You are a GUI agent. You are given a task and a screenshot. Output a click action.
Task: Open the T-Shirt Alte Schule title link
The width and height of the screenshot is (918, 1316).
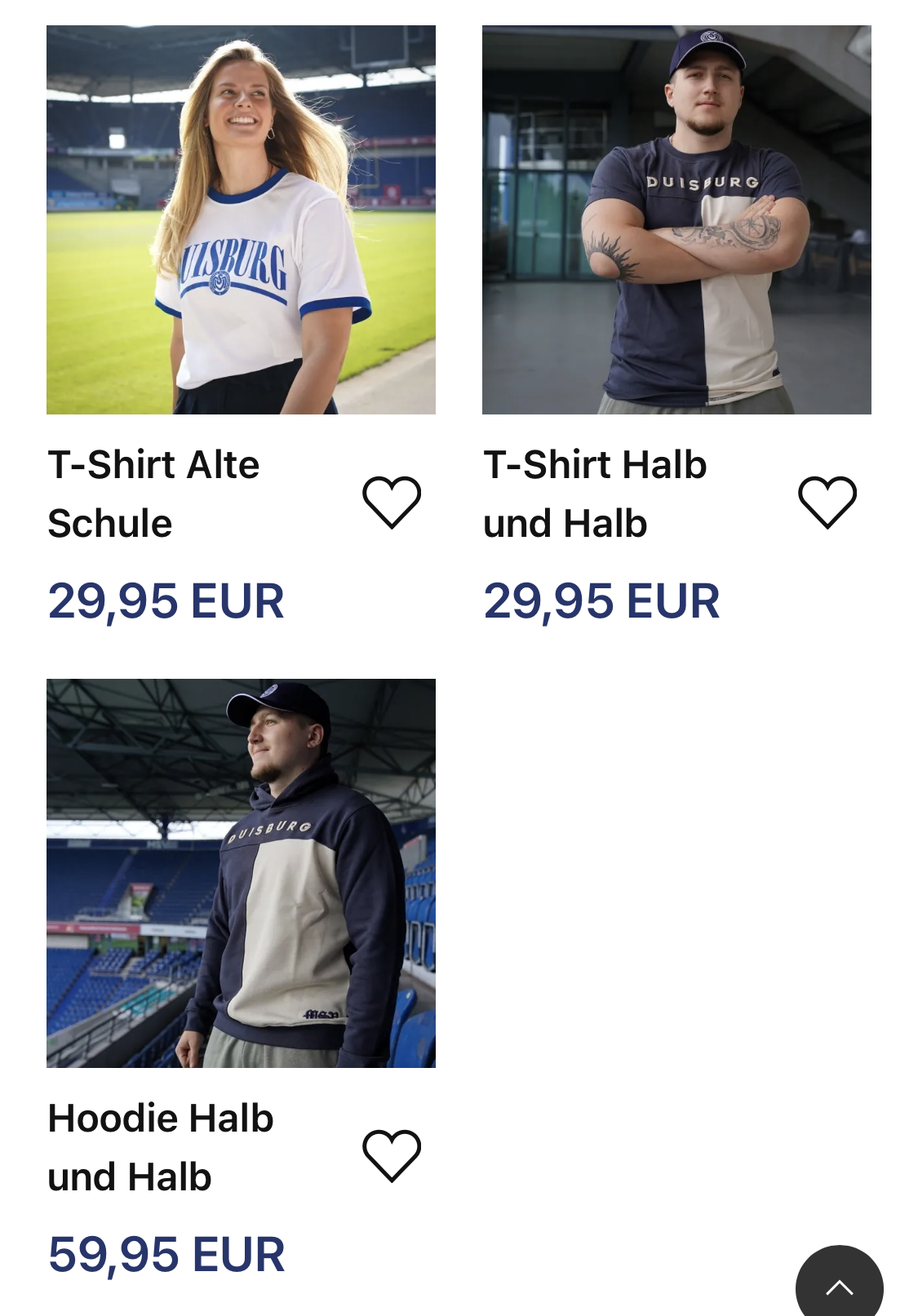click(x=153, y=494)
